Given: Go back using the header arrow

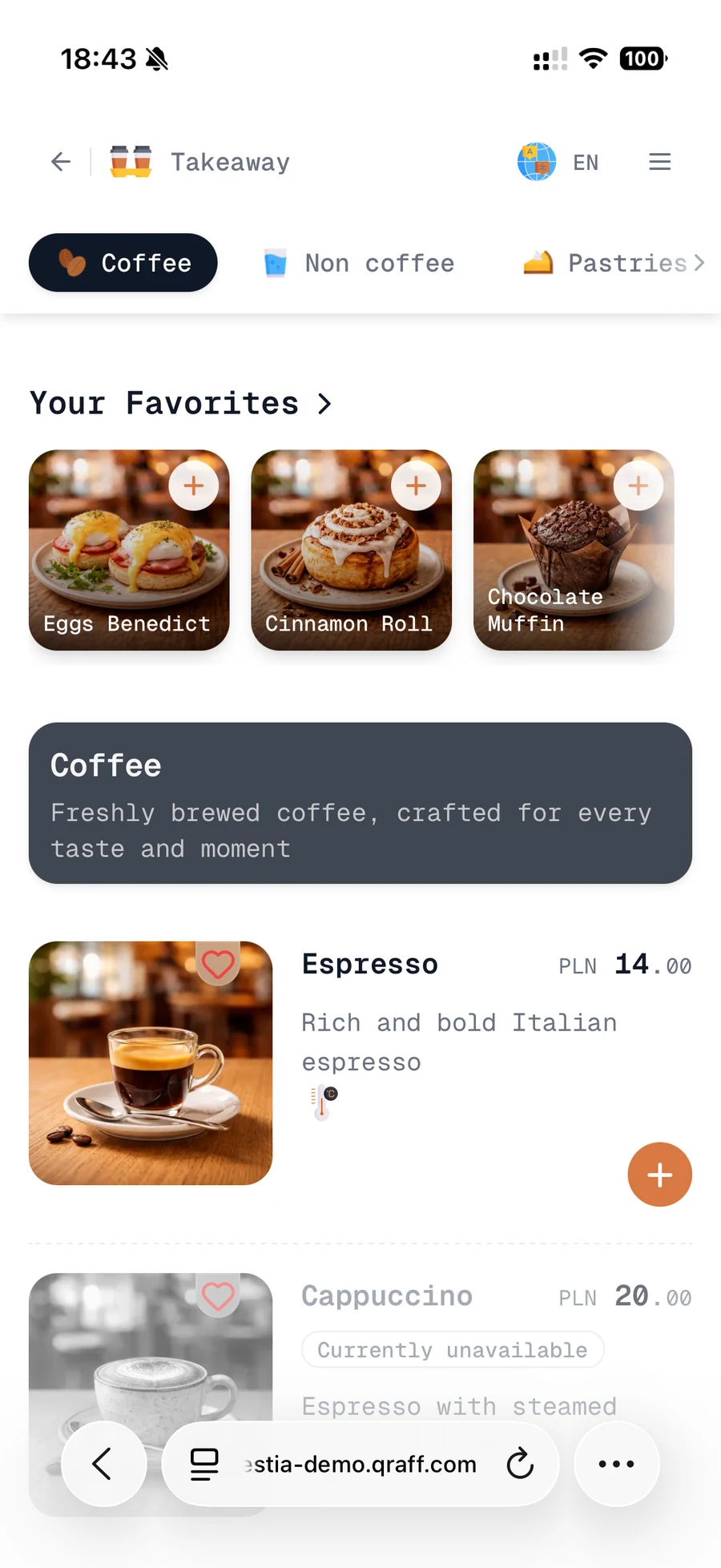Looking at the screenshot, I should point(61,162).
